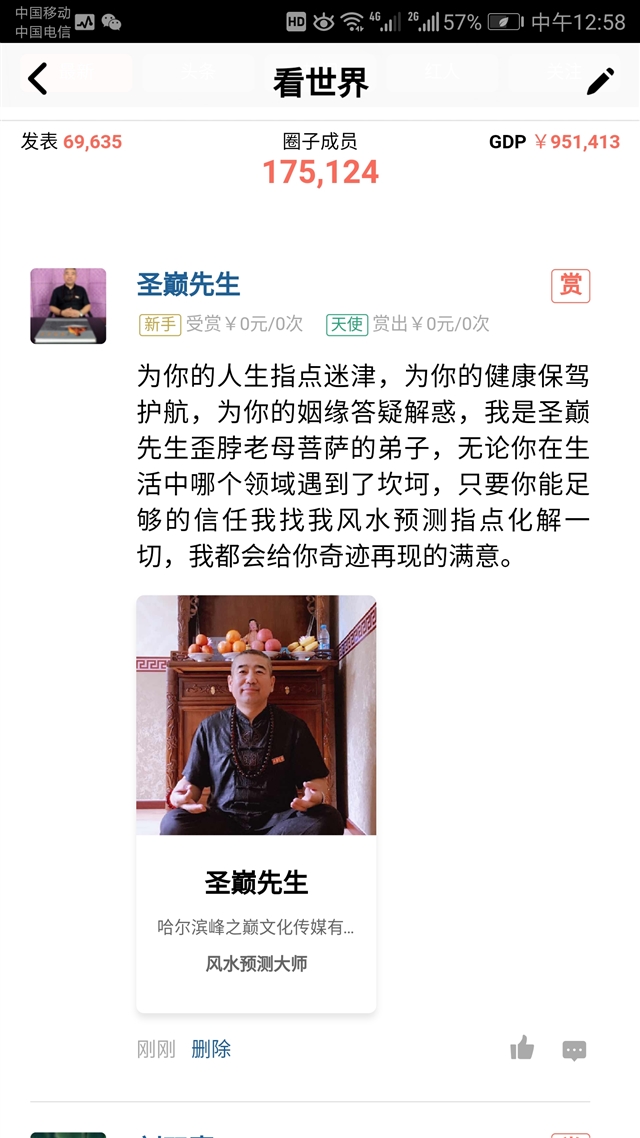Delete the post via 删除
Viewport: 640px width, 1138px height.
211,1049
